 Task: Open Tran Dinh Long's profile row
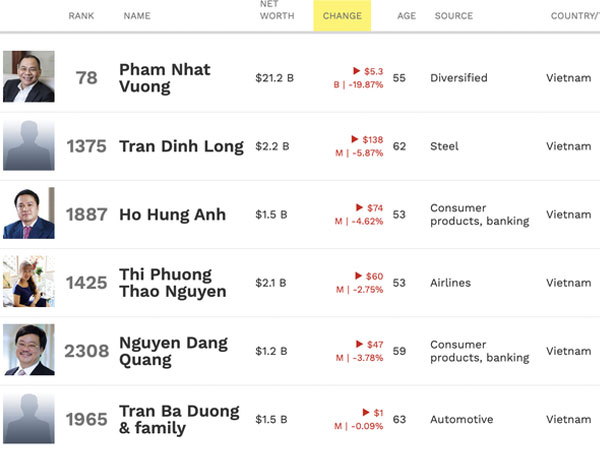click(x=181, y=146)
